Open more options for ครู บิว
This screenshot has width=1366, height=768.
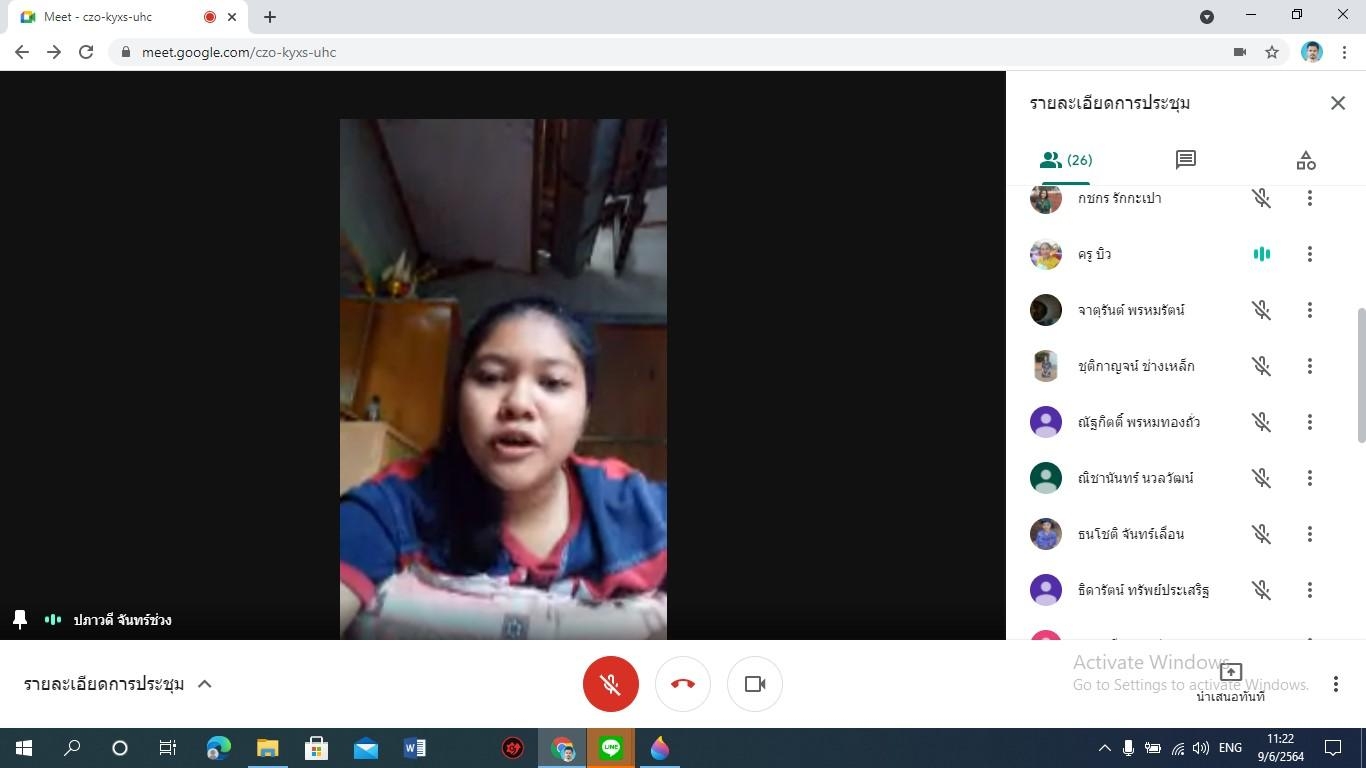(x=1309, y=254)
